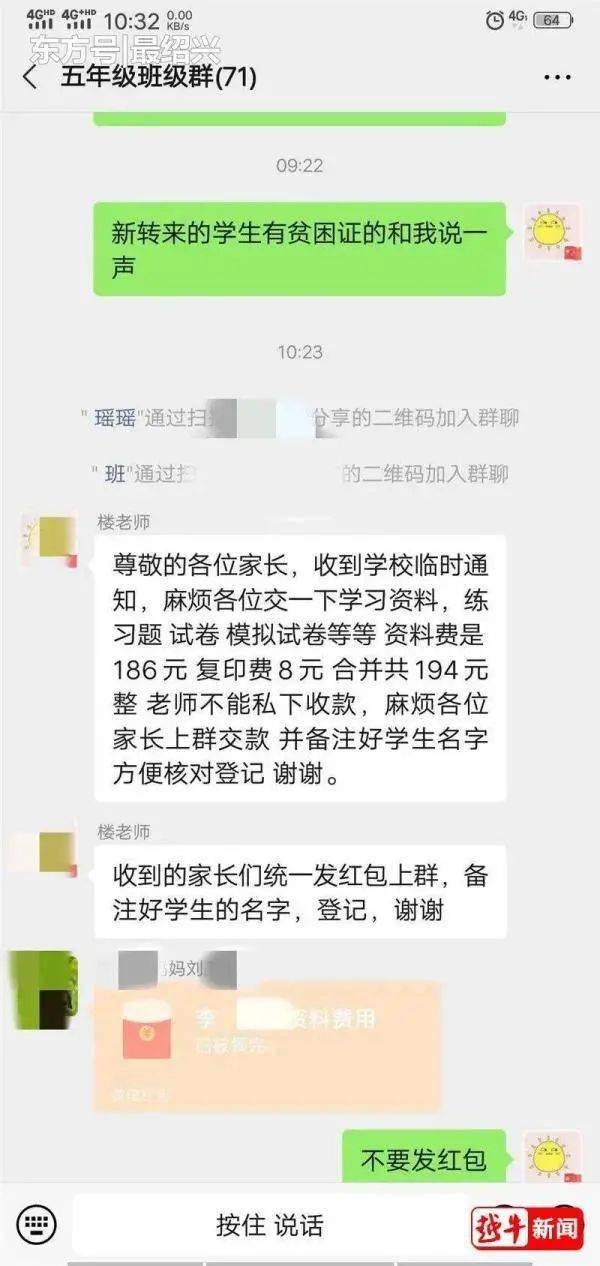Go back from 五年级班级群 chat
The width and height of the screenshot is (600, 1266).
point(30,77)
